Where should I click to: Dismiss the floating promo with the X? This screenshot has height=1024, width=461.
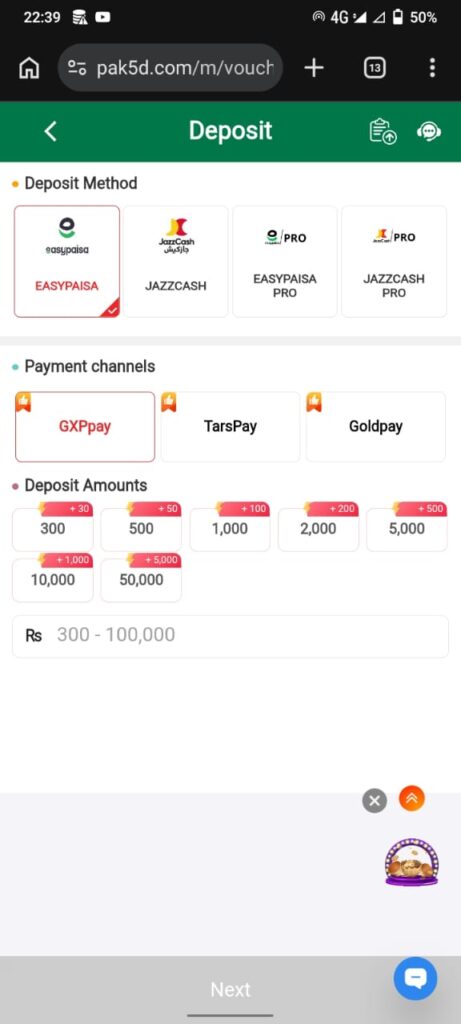(374, 801)
